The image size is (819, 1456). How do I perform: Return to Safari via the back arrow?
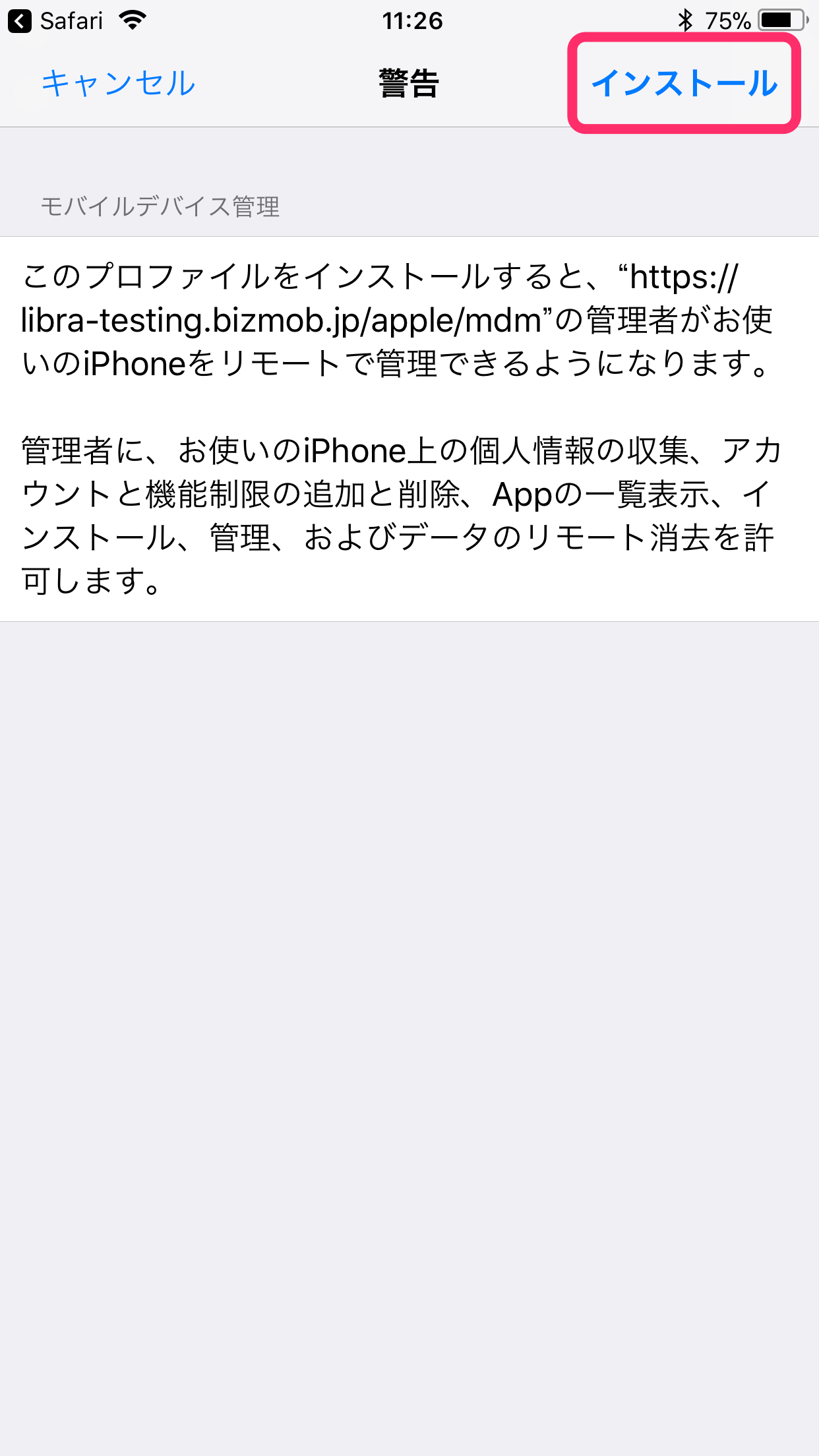click(20, 21)
